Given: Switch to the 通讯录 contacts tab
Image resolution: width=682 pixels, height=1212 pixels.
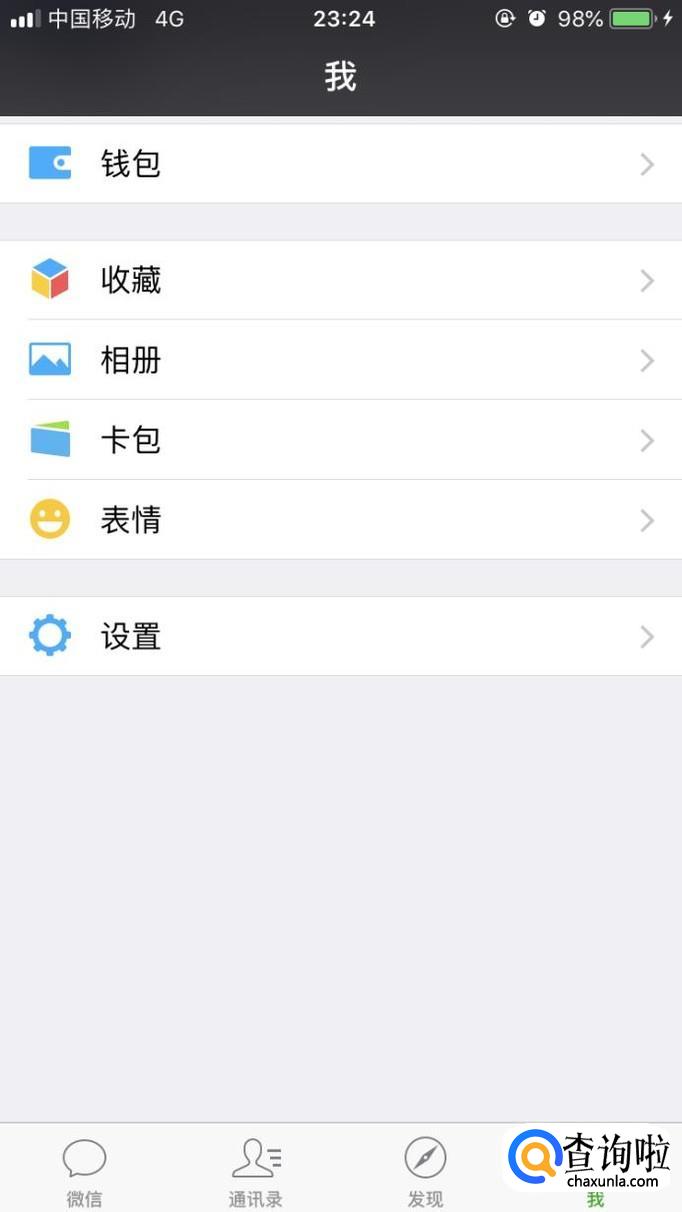Looking at the screenshot, I should pyautogui.click(x=256, y=1170).
